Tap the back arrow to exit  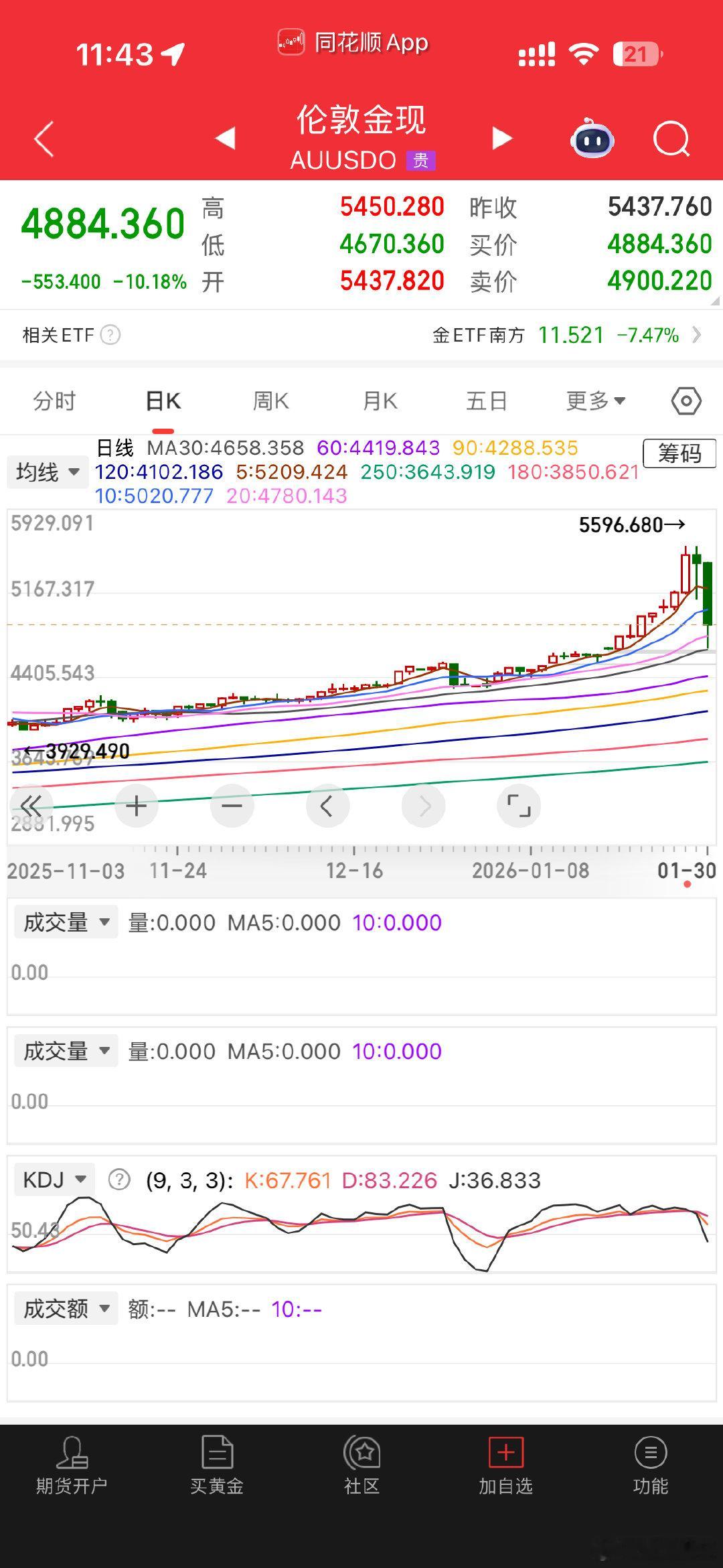42,139
